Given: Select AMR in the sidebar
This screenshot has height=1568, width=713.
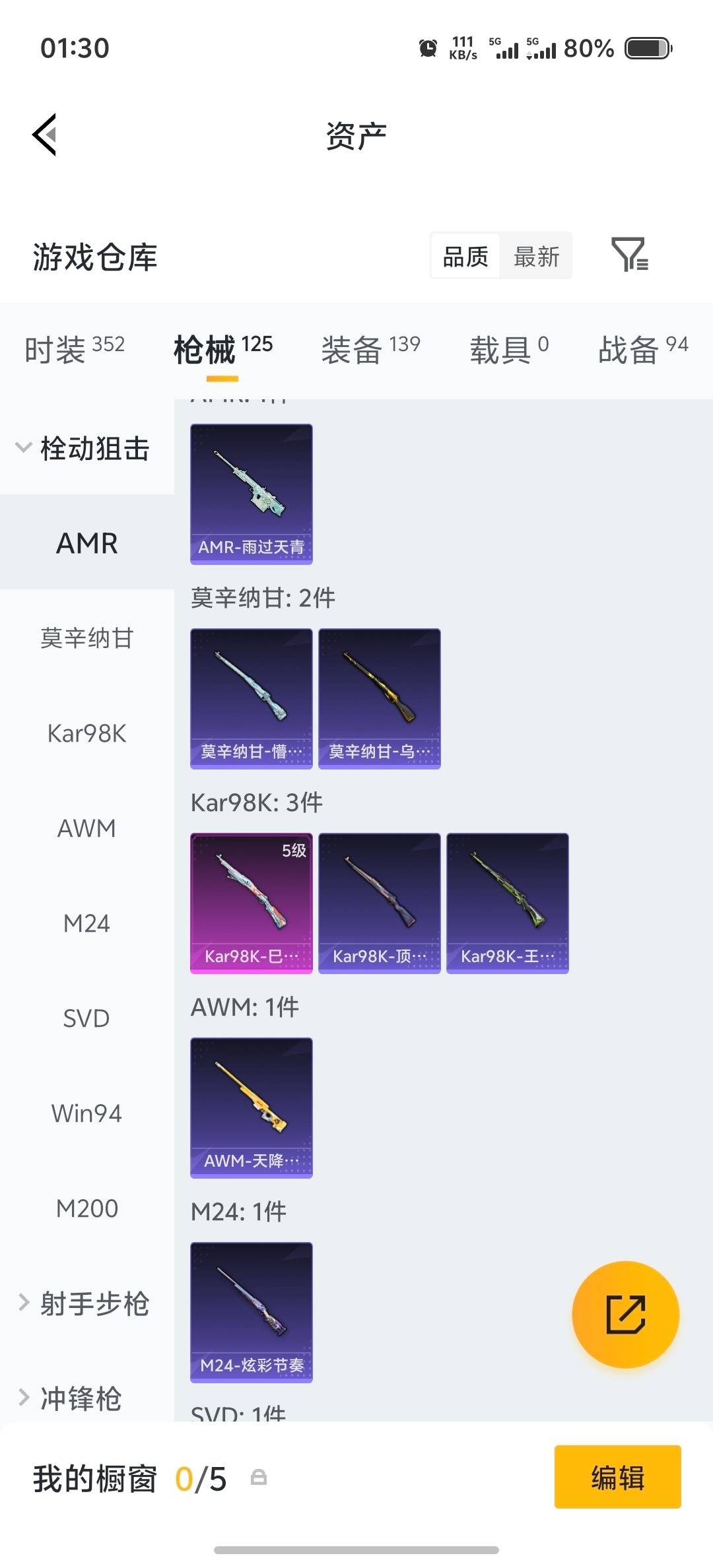Looking at the screenshot, I should tap(86, 542).
